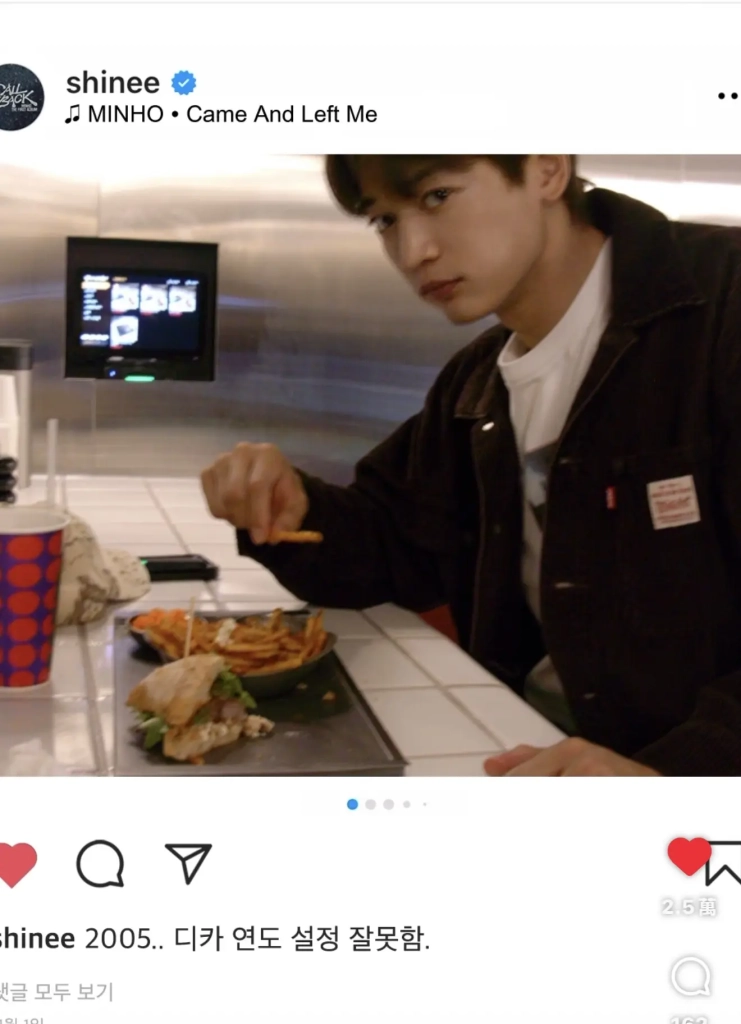The height and width of the screenshot is (1024, 741).
Task: Open comments via the bubble above 162
Action: pos(691,976)
